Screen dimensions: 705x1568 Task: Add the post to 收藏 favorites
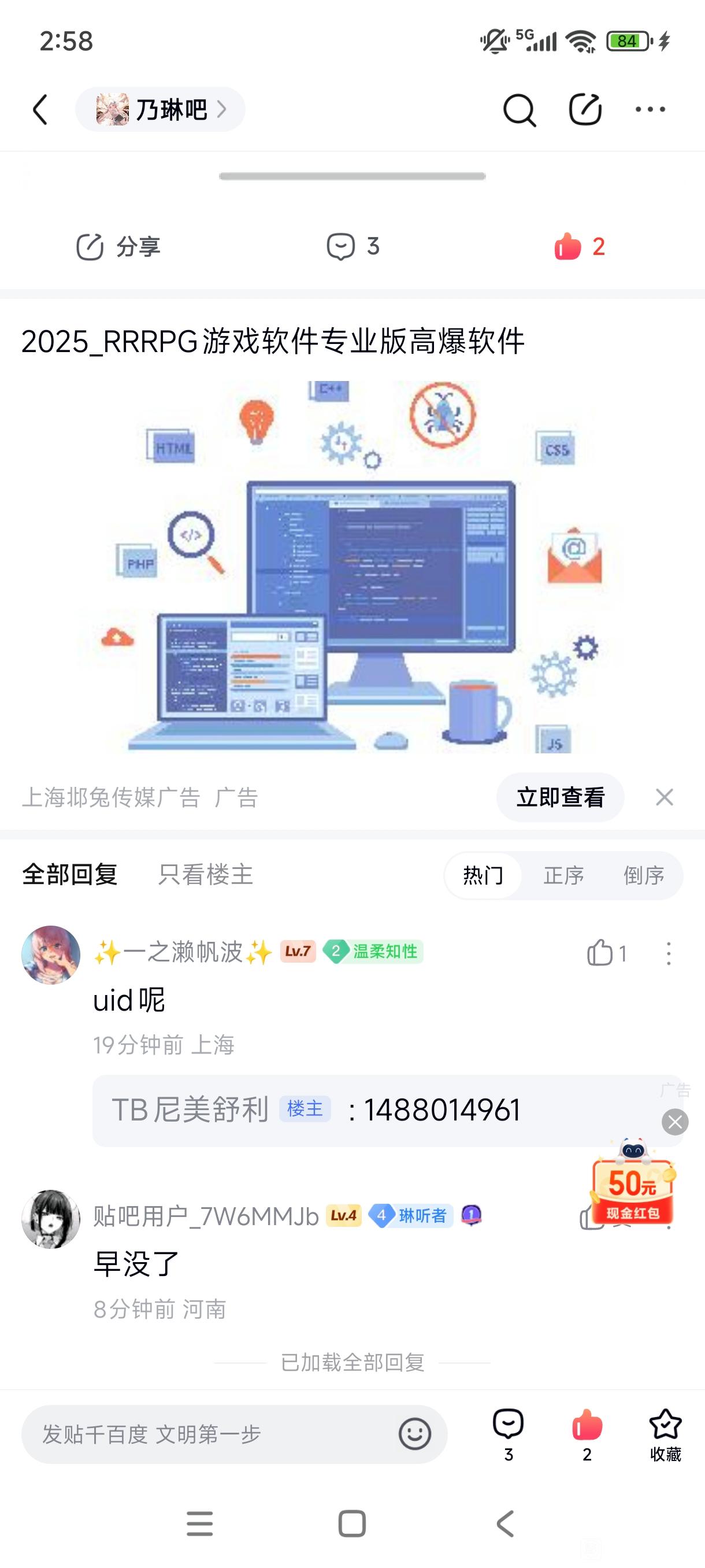pyautogui.click(x=666, y=1435)
